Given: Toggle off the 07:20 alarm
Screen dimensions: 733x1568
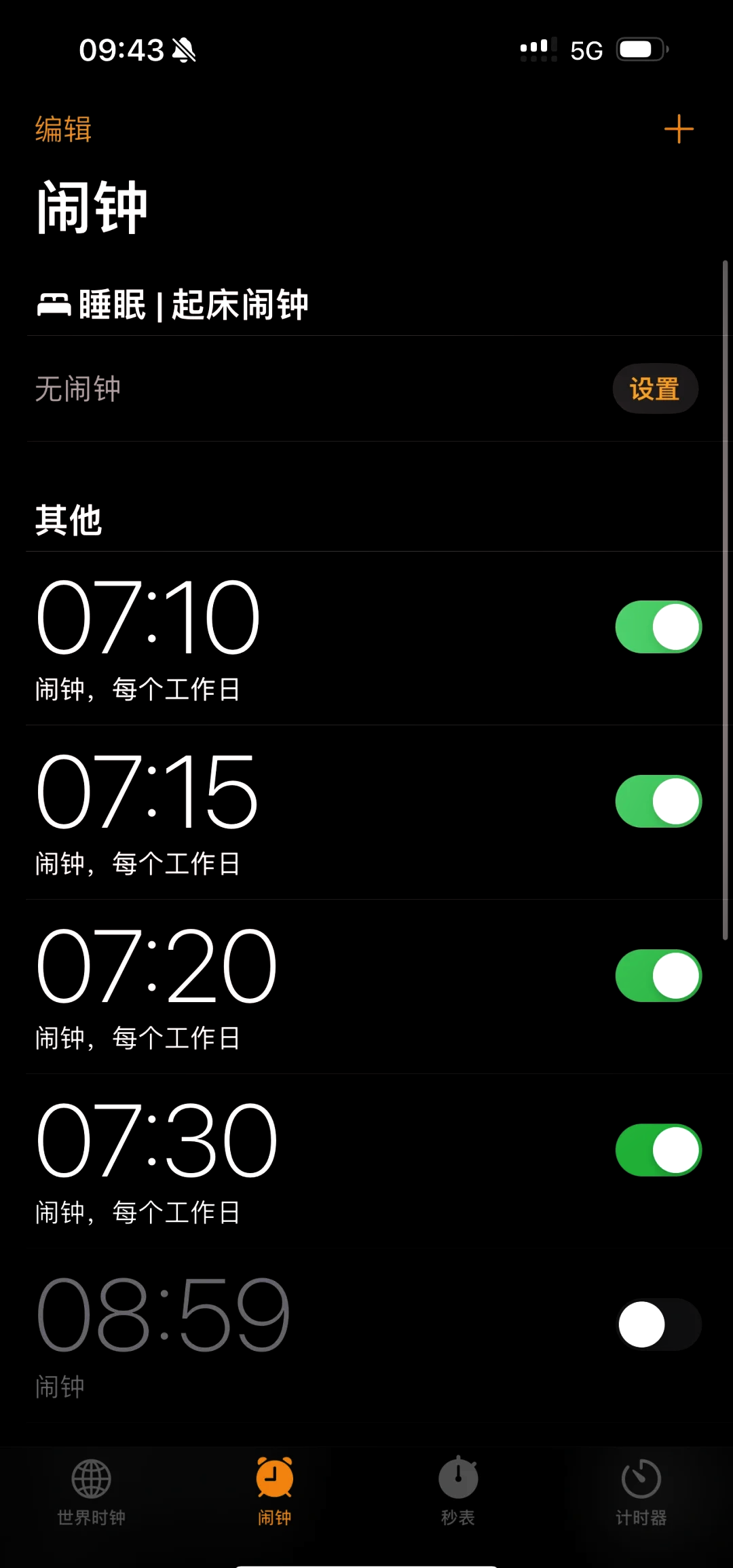Looking at the screenshot, I should pos(658,975).
